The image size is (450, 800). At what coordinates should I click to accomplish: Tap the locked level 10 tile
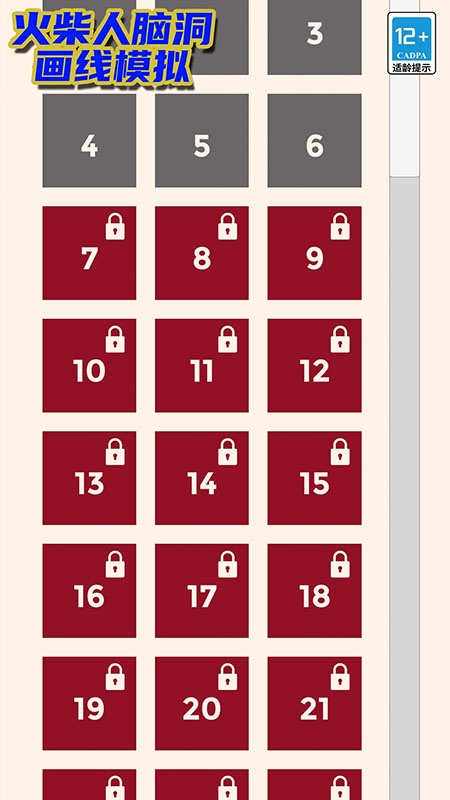pos(89,365)
